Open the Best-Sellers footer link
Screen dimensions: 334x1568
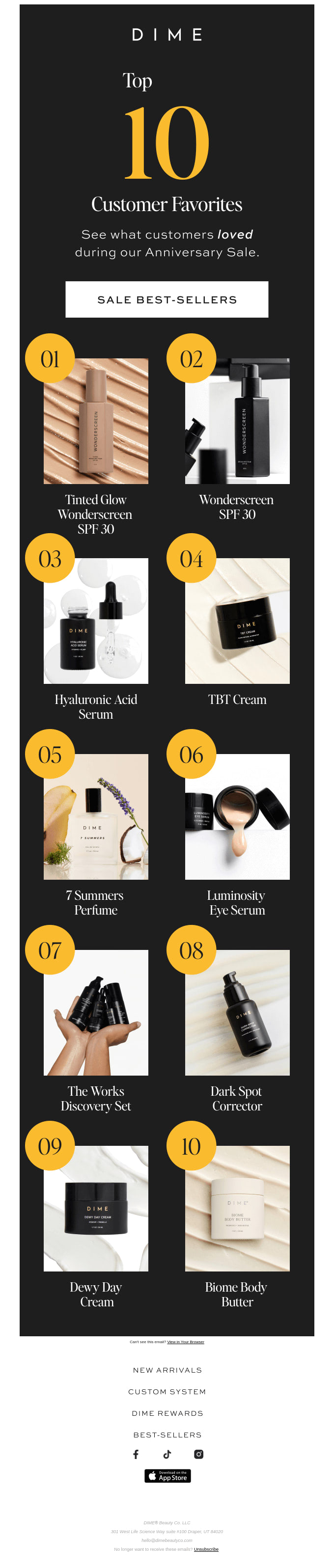167,1434
